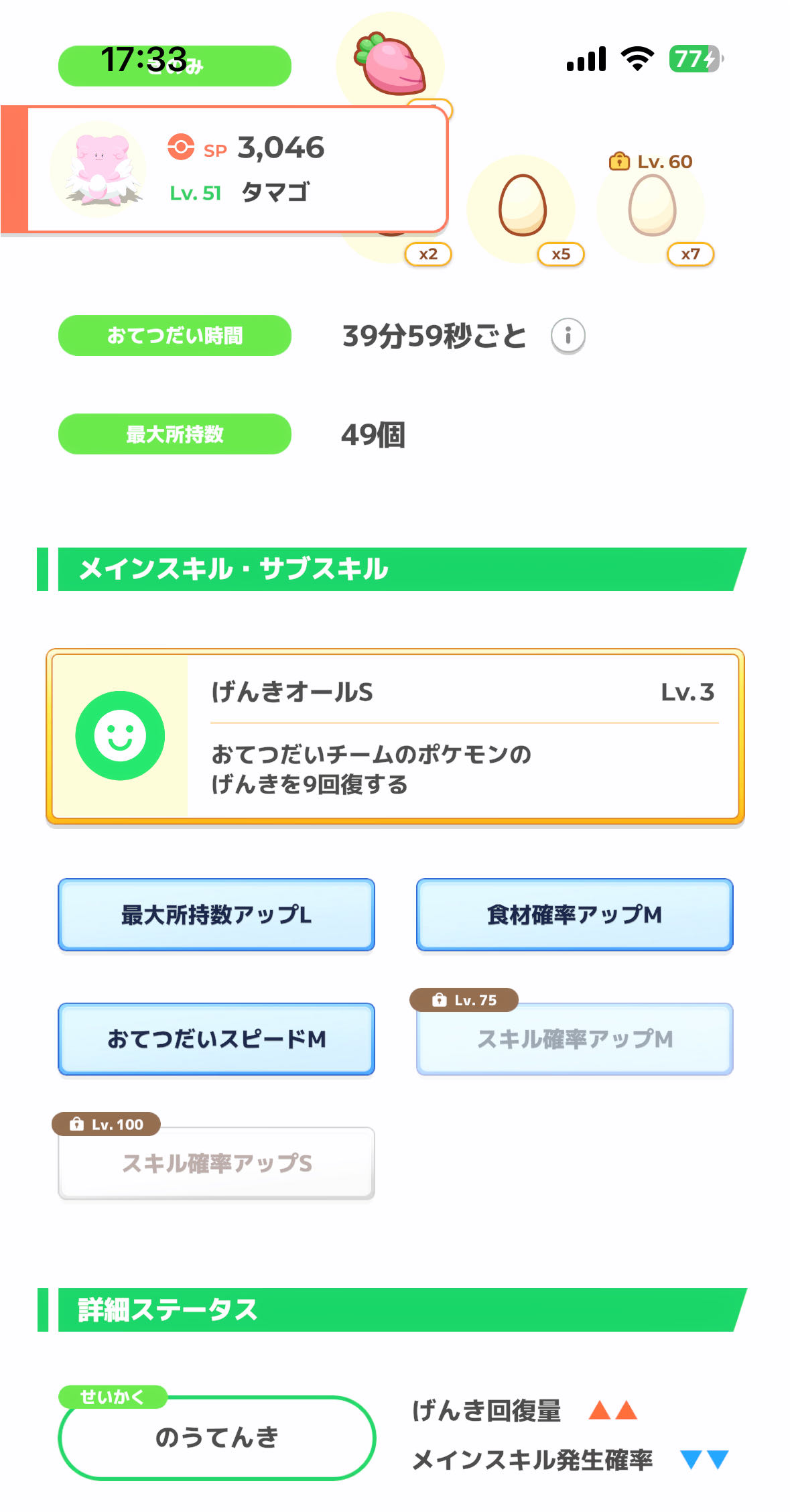Tap the info icon beside 39分59秒ごと
Image resolution: width=790 pixels, height=1512 pixels.
pyautogui.click(x=568, y=336)
